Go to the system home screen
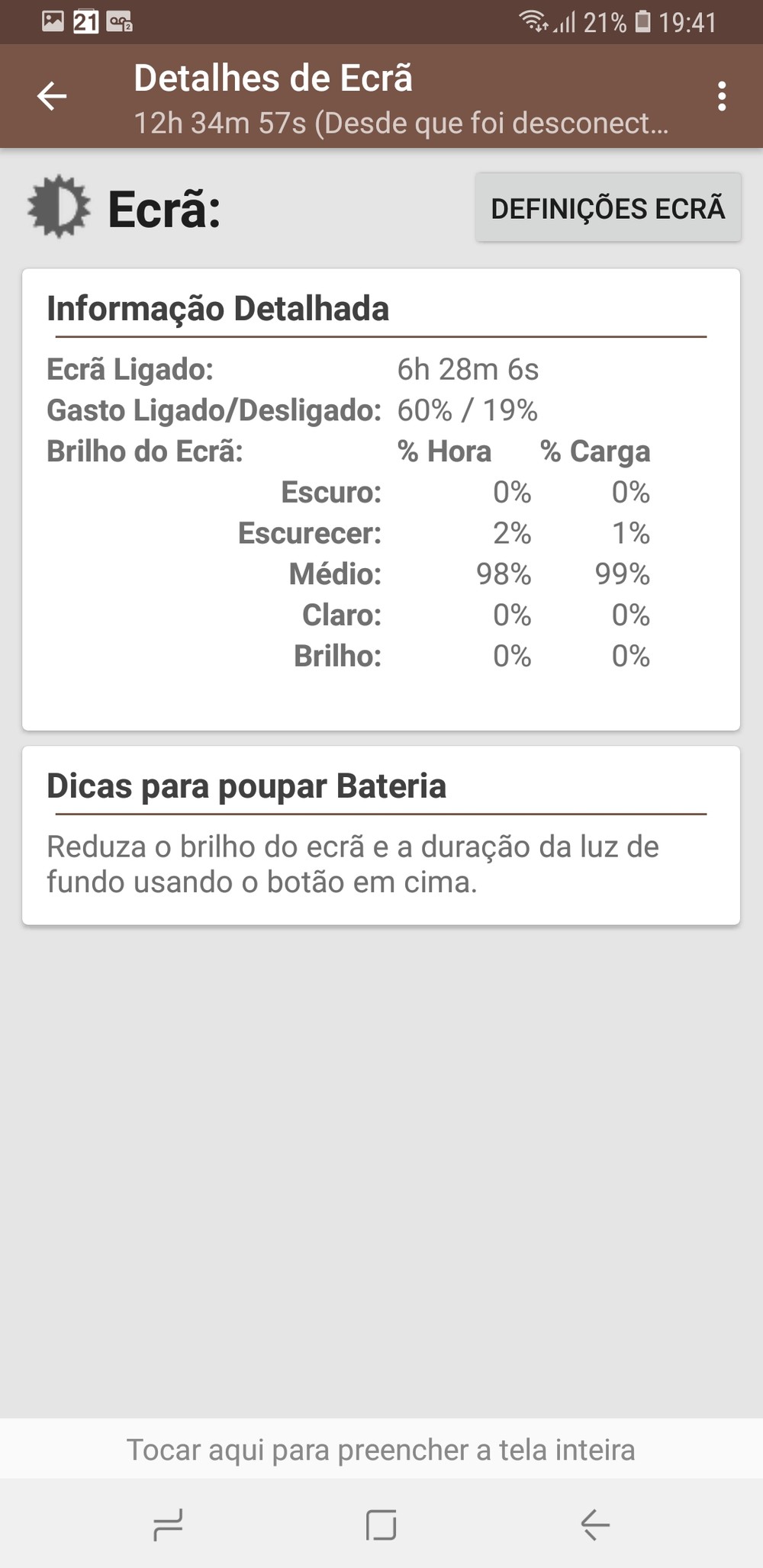The image size is (763, 1568). click(381, 1525)
